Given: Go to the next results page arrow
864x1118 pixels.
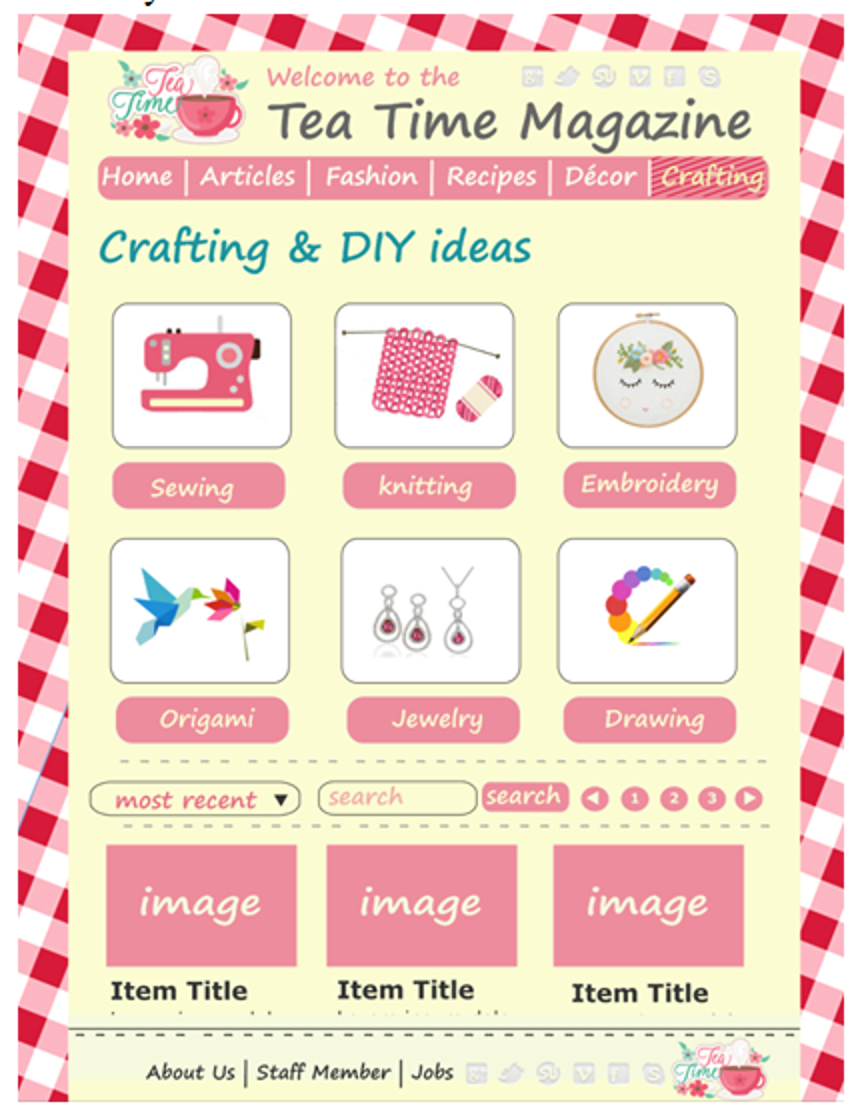Looking at the screenshot, I should click(x=748, y=798).
